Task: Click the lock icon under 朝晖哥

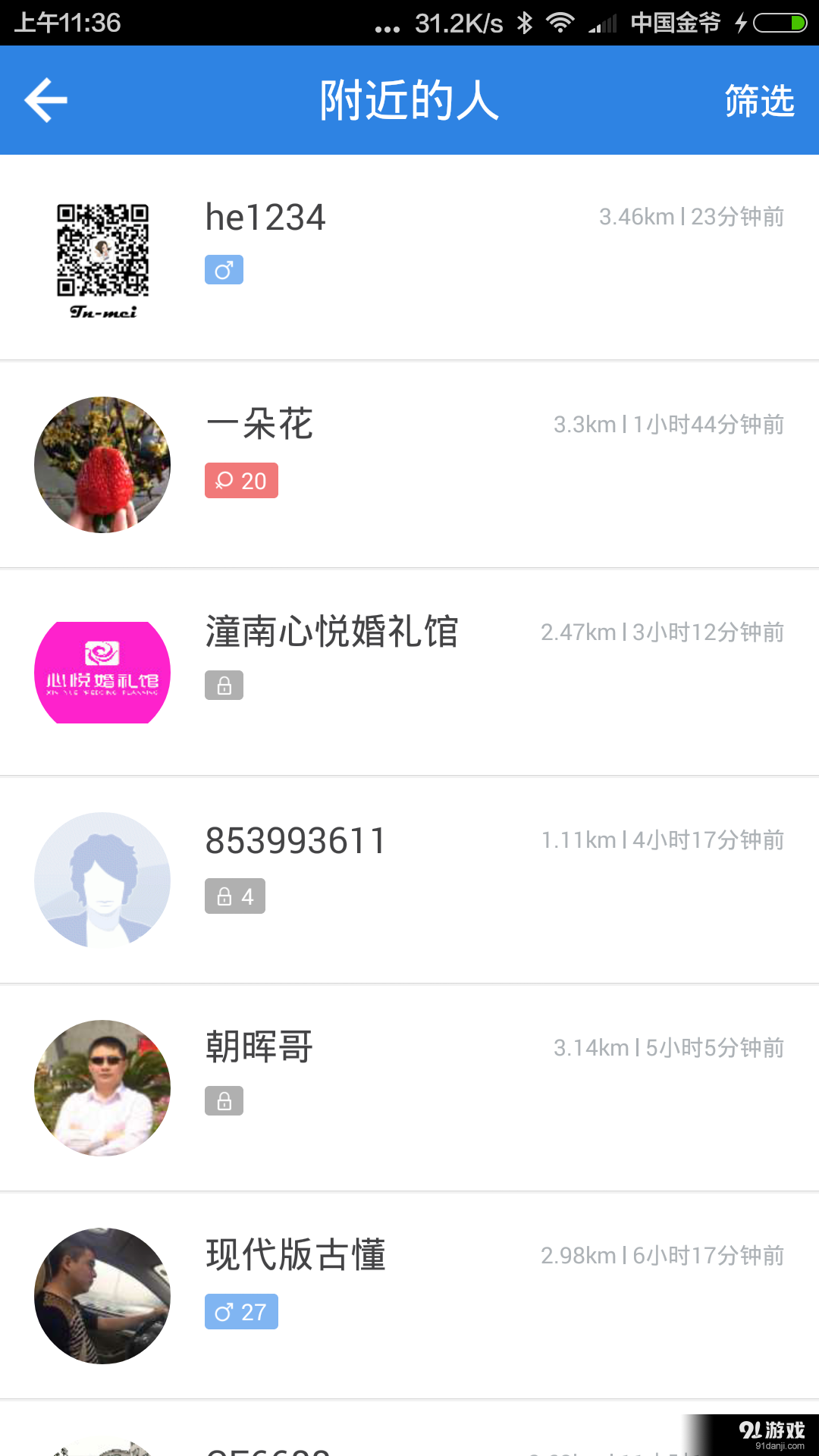Action: pyautogui.click(x=224, y=1101)
